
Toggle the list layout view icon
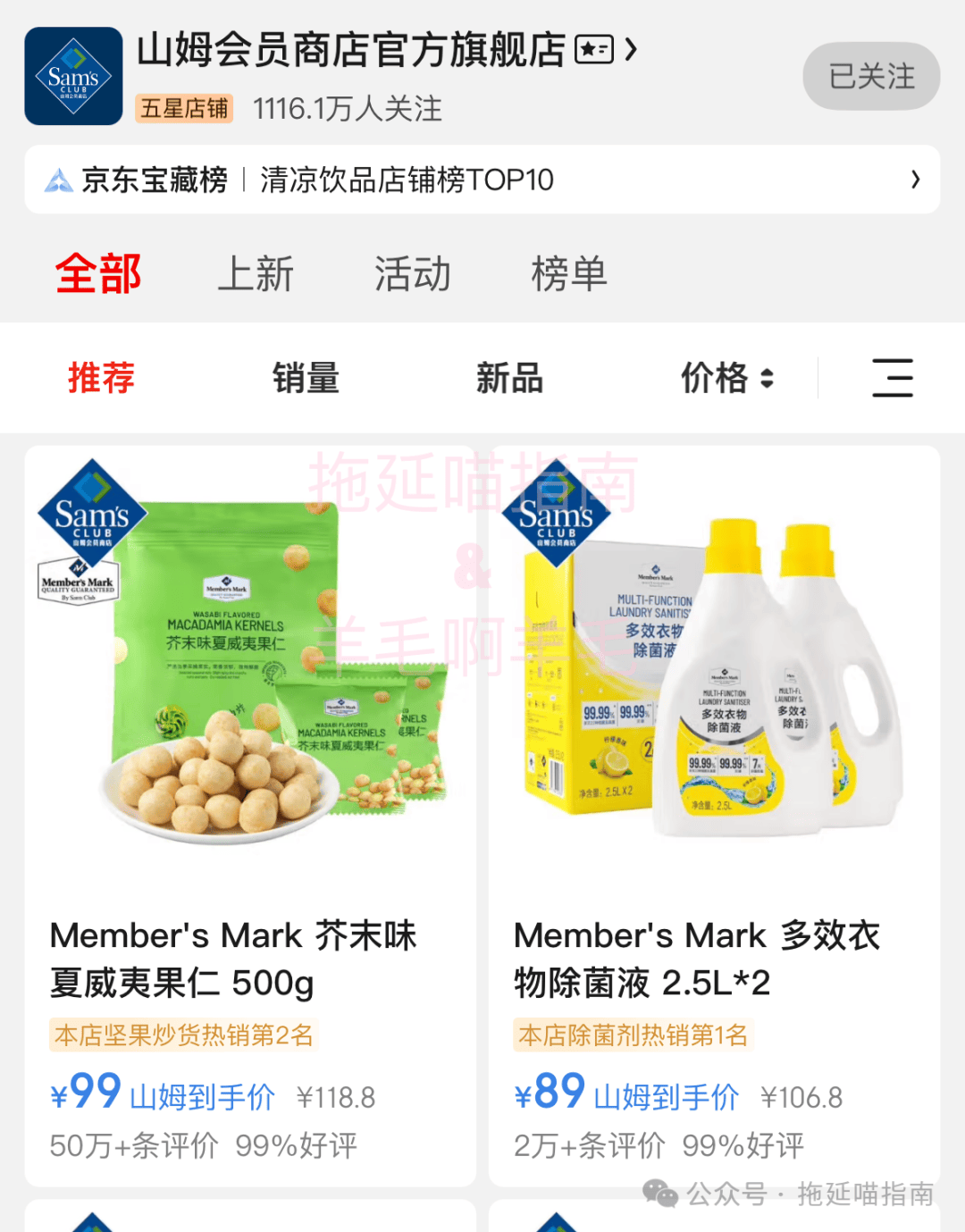[892, 378]
